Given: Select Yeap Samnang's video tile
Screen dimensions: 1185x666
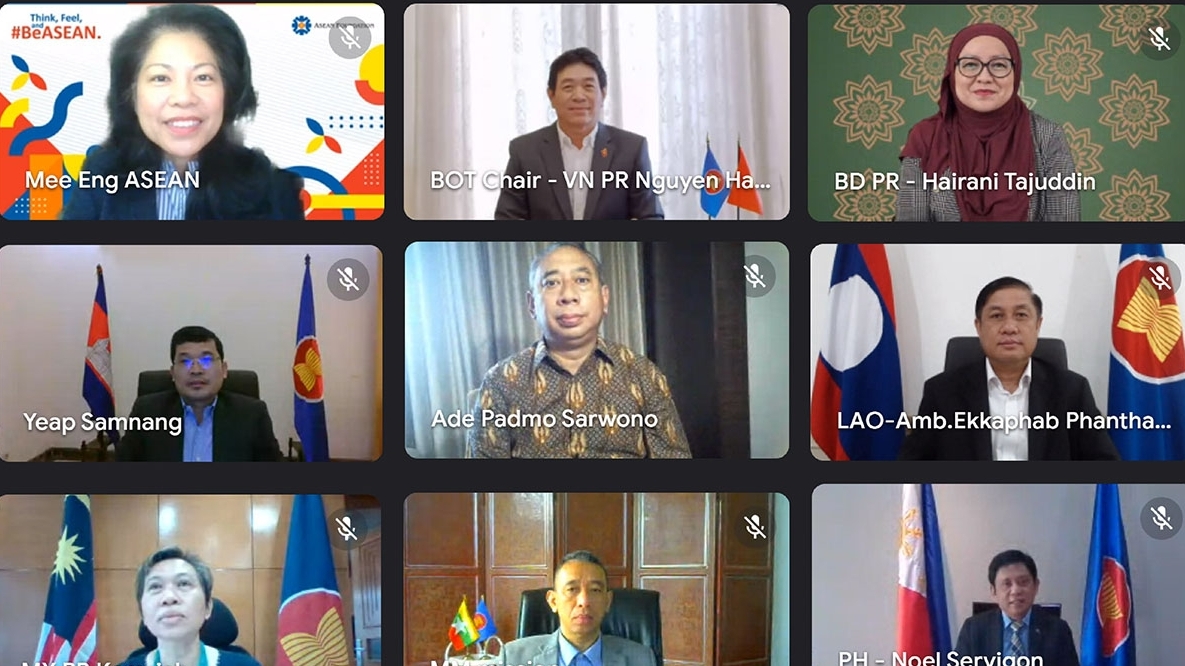Looking at the screenshot, I should point(190,352).
